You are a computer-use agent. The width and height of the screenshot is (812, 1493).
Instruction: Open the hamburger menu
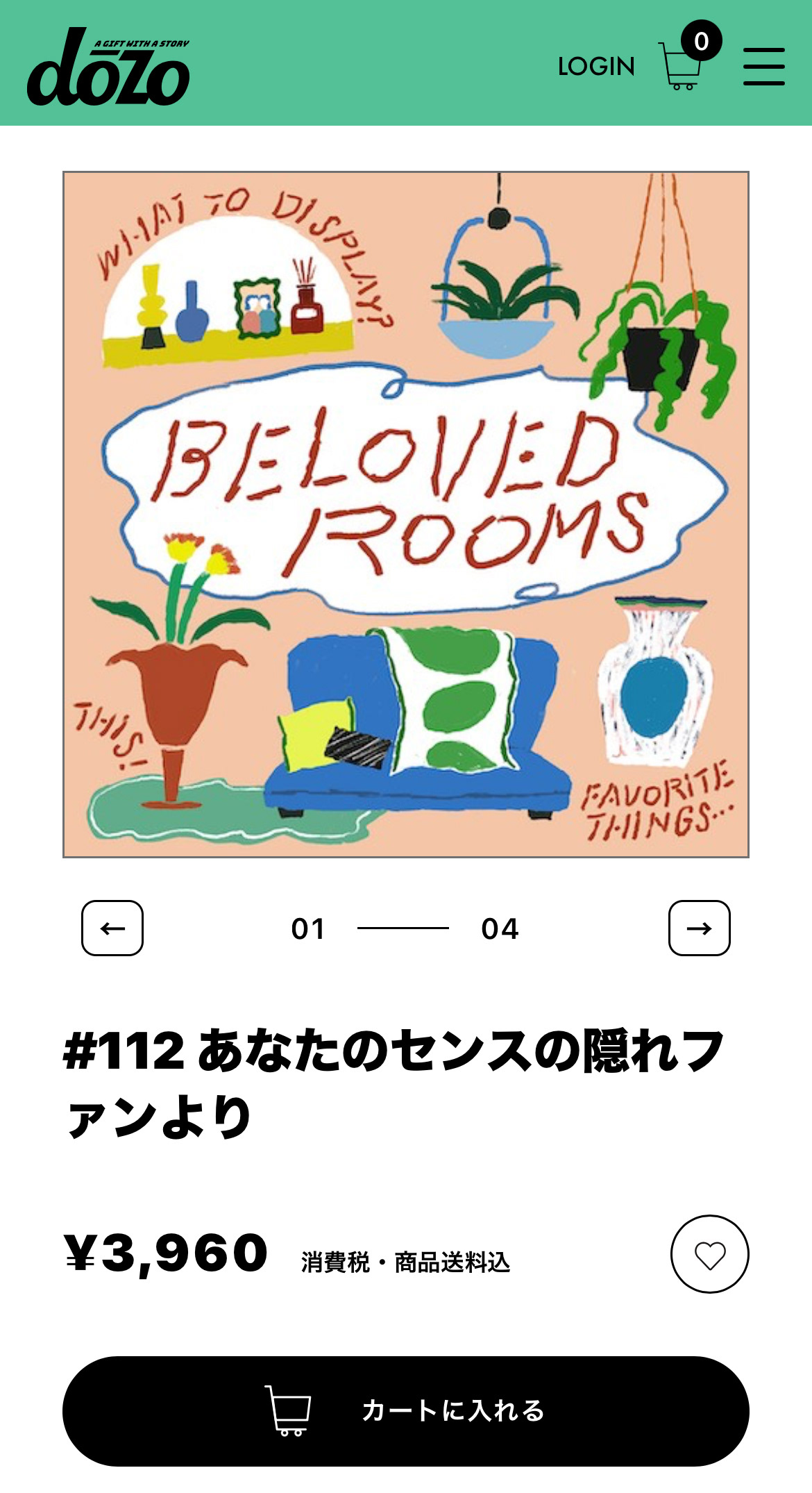pyautogui.click(x=763, y=67)
